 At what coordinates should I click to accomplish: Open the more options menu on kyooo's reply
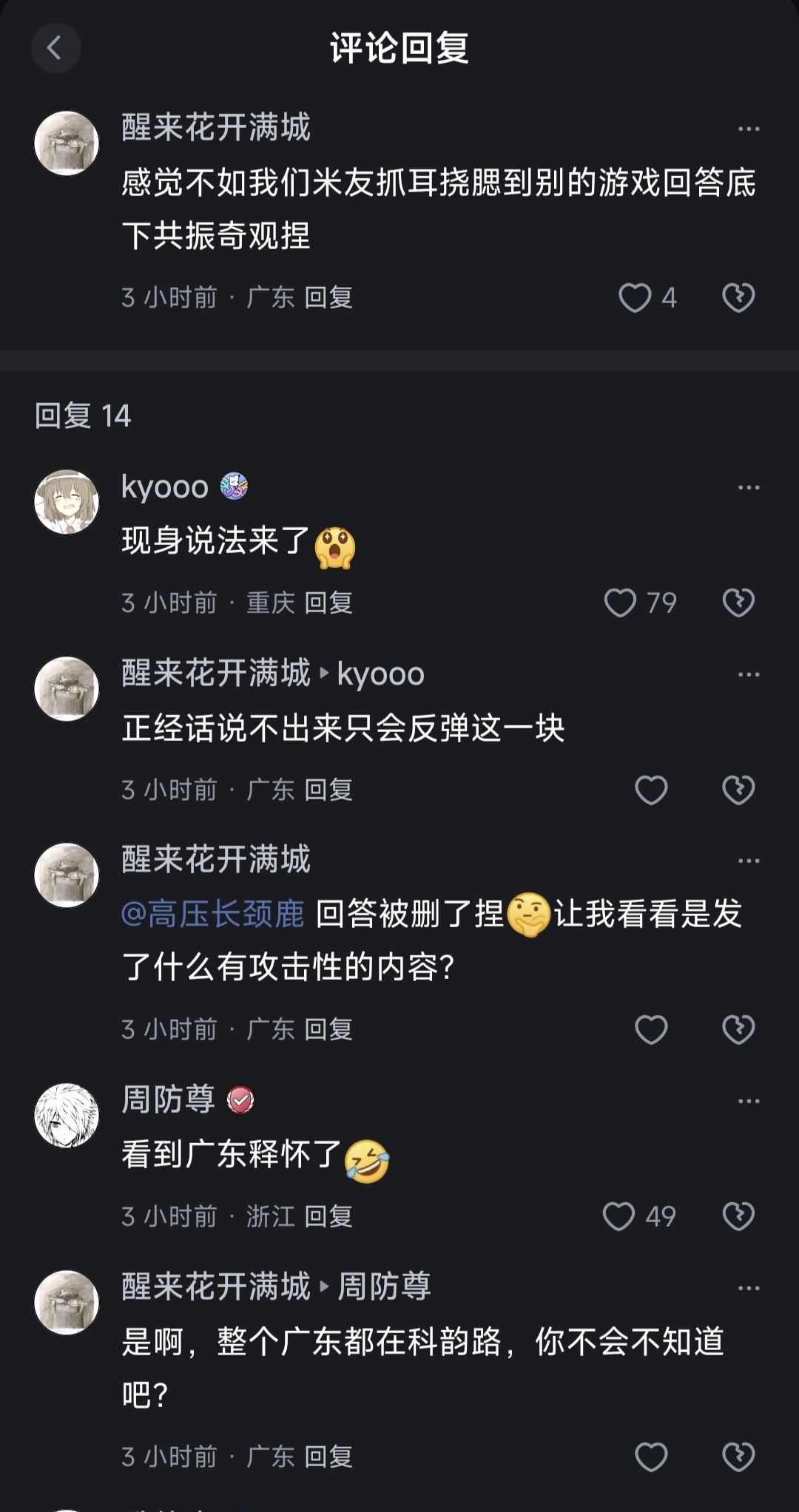749,487
